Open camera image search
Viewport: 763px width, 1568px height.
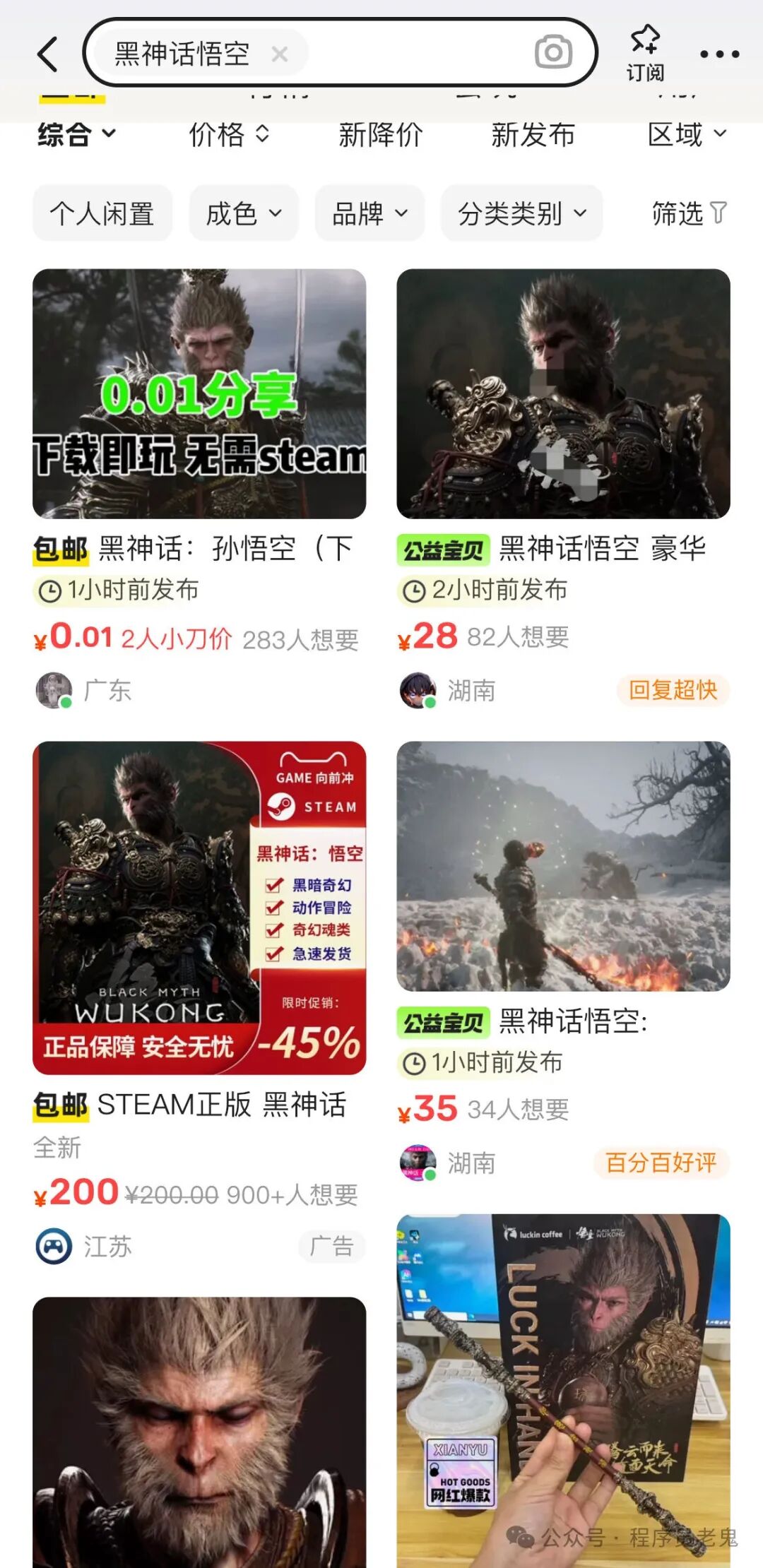[x=553, y=52]
